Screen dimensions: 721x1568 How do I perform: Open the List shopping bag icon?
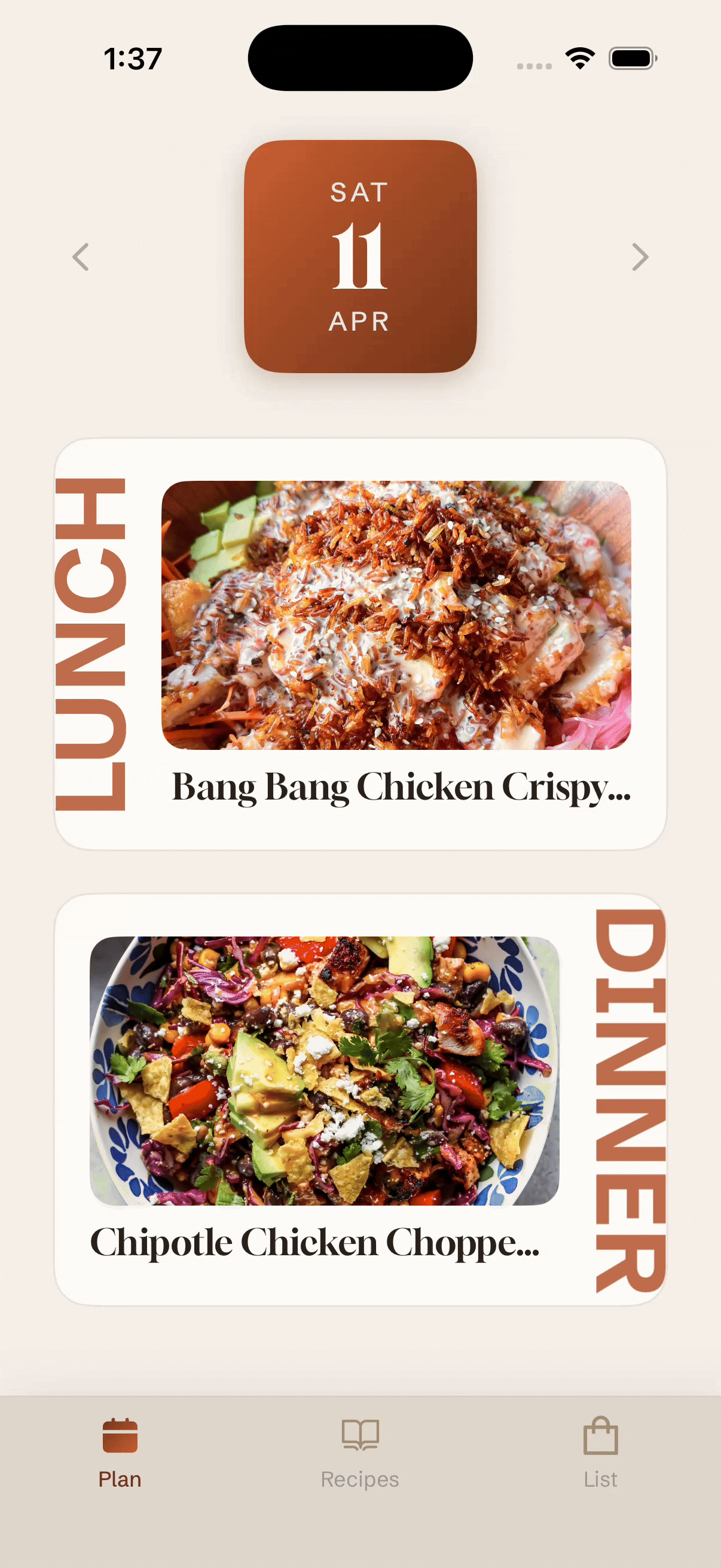pos(599,1433)
